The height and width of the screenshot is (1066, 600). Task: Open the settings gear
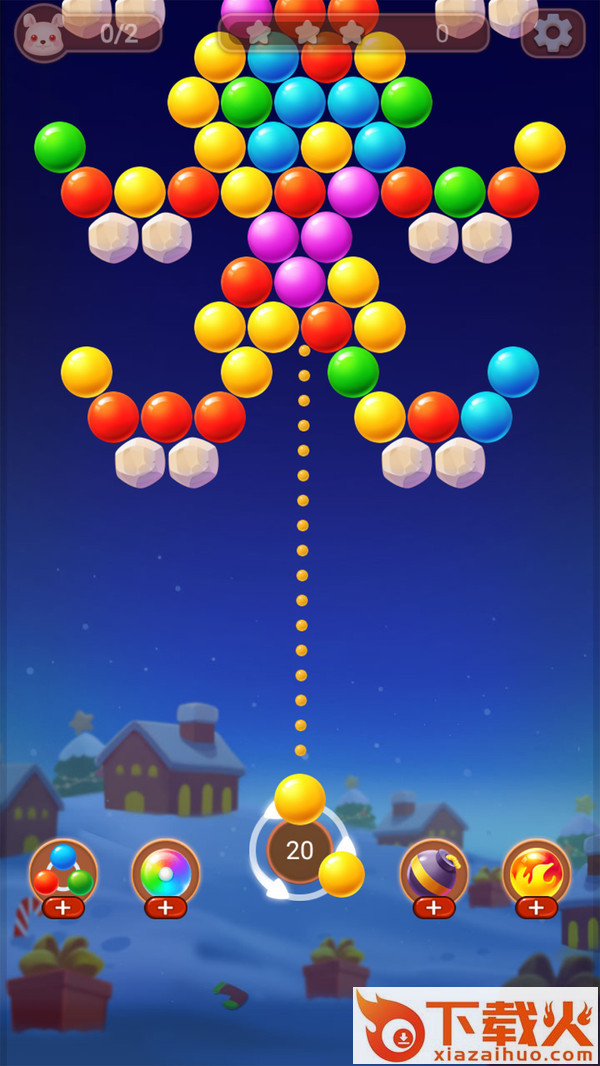click(x=552, y=33)
